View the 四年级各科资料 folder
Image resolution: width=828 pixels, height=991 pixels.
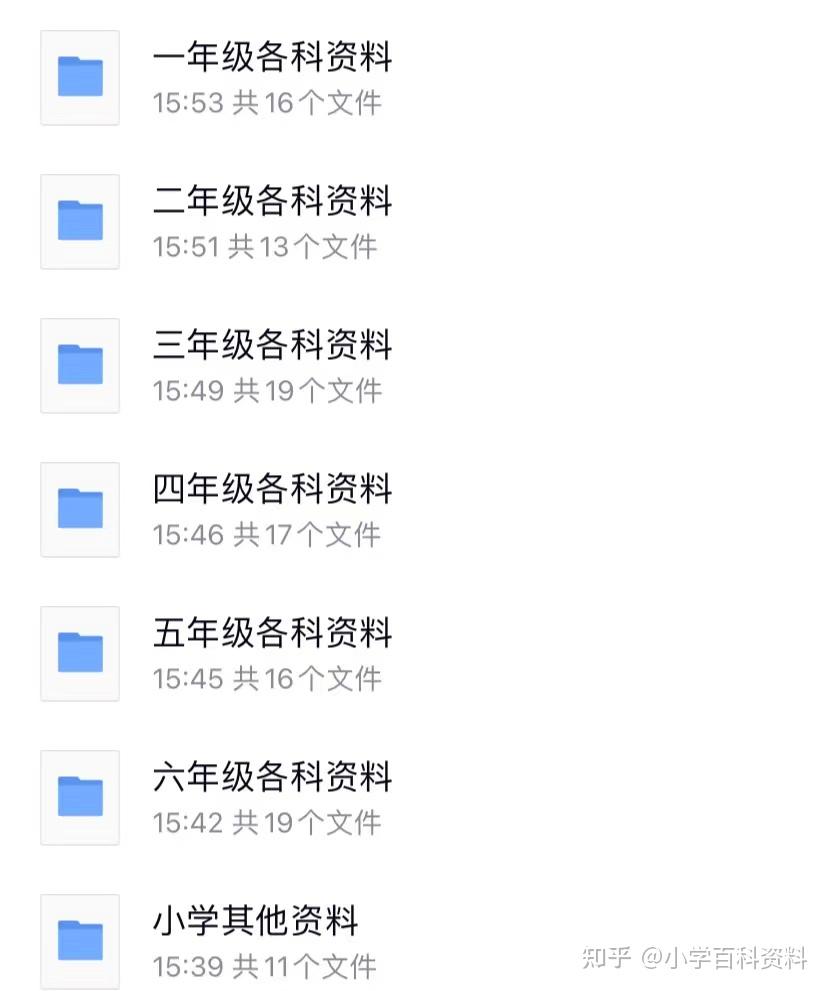272,490
